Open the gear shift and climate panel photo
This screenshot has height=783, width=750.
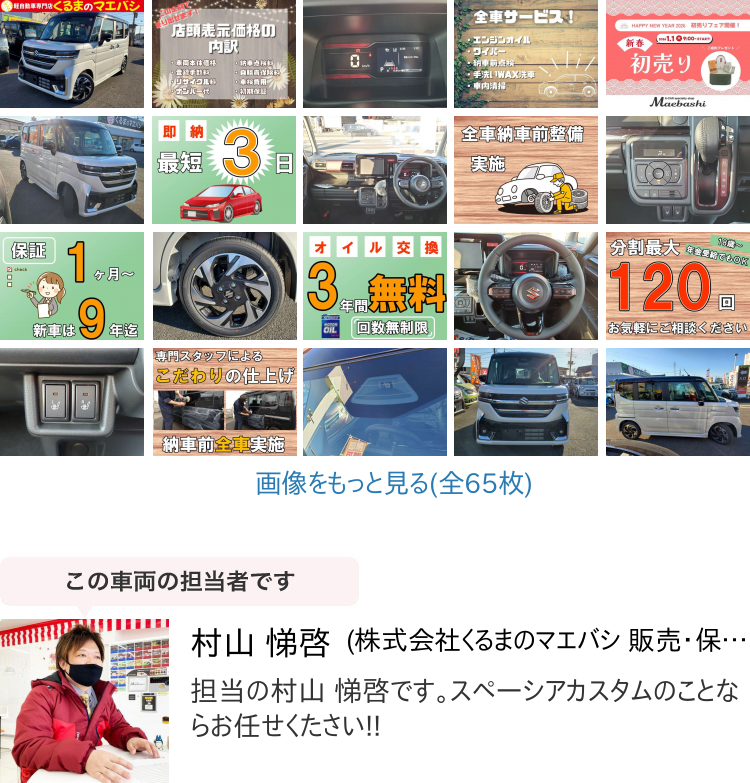[x=677, y=170]
